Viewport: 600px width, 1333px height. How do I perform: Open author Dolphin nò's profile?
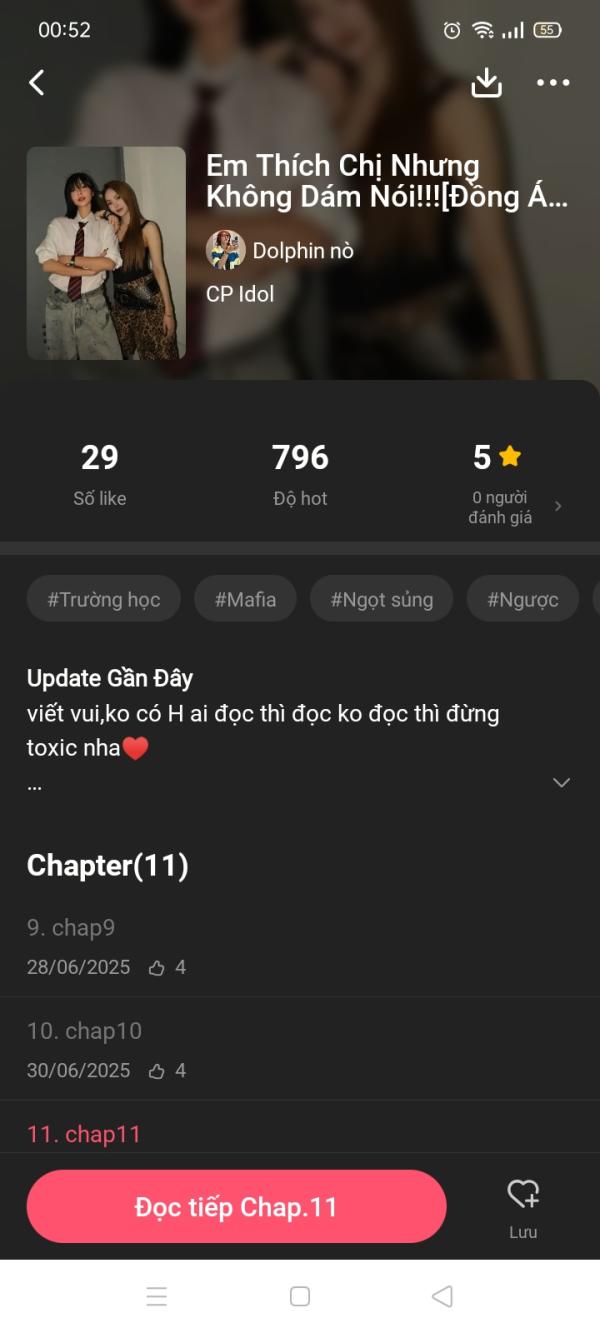pyautogui.click(x=281, y=250)
